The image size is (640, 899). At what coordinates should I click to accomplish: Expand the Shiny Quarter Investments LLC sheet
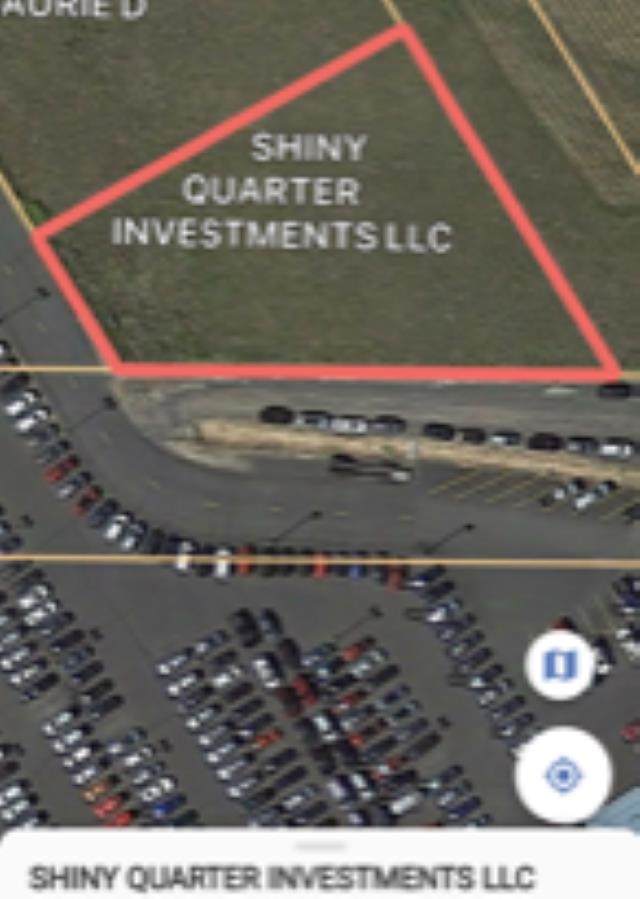pyautogui.click(x=320, y=846)
